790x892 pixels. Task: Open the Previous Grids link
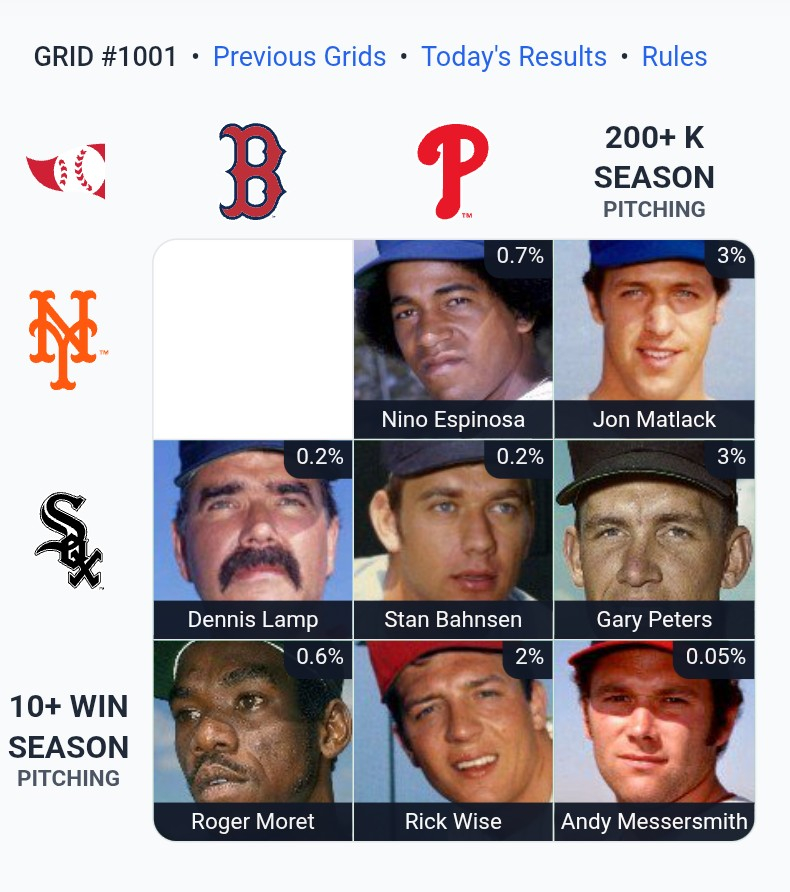click(299, 57)
